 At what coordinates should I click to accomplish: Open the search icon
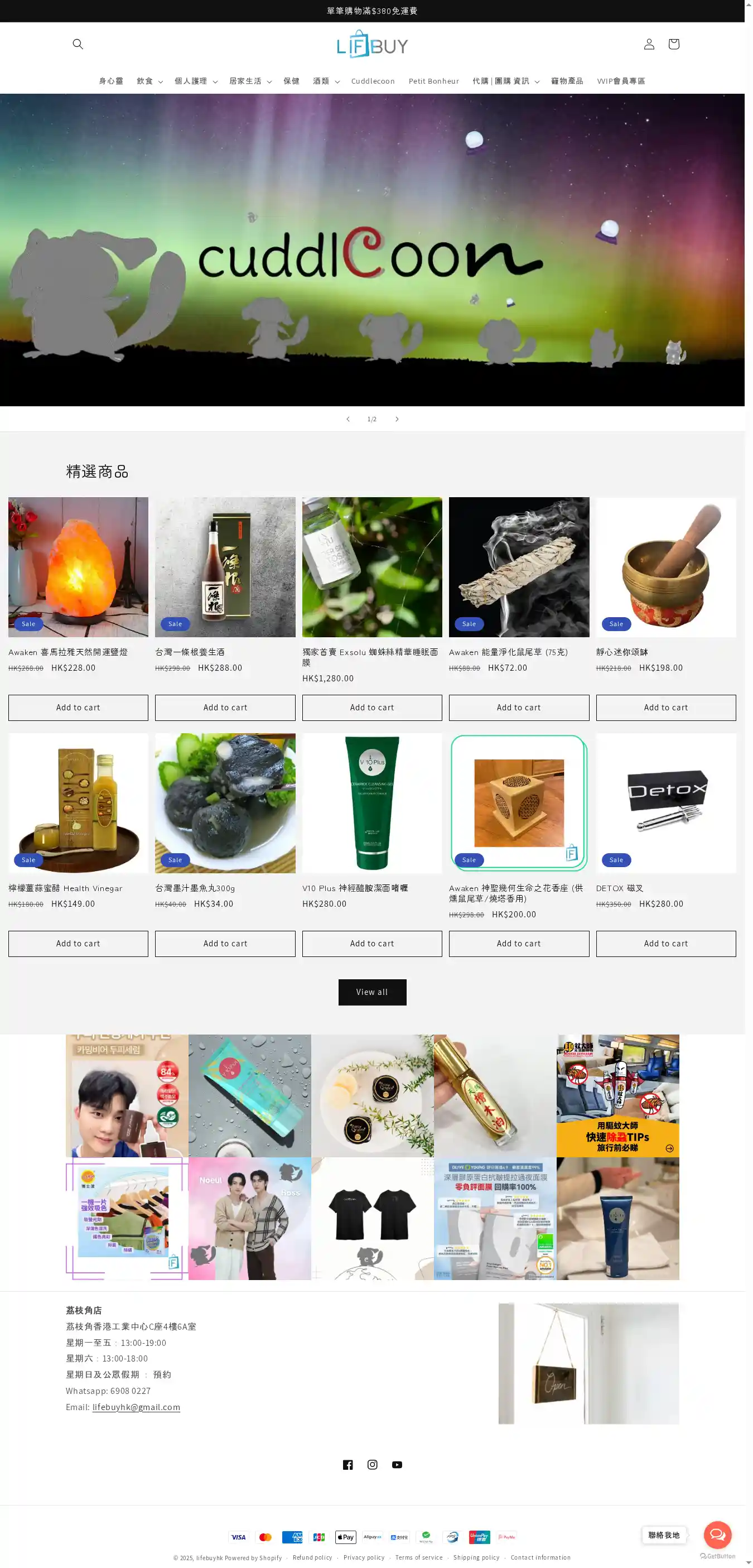[78, 44]
